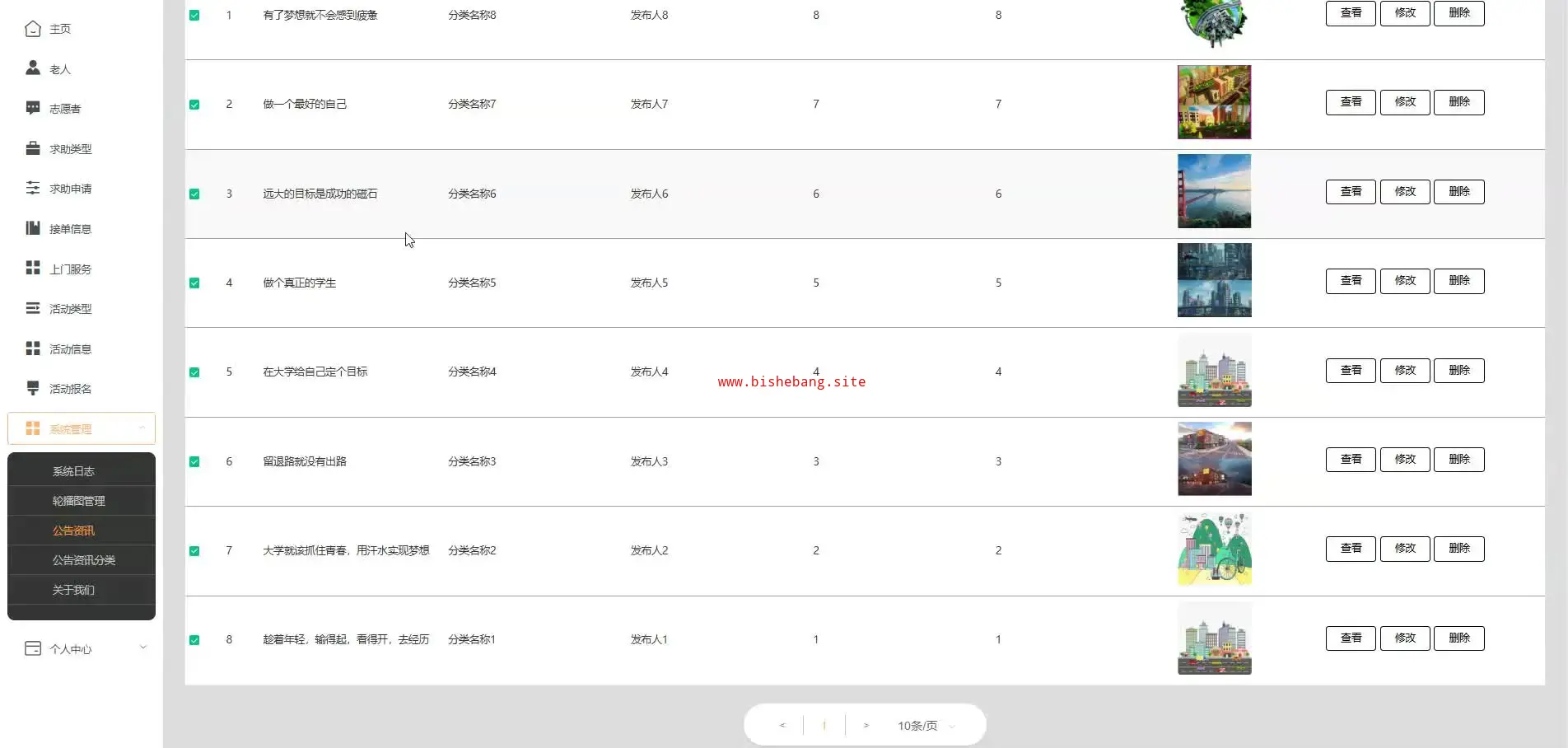Viewport: 1568px width, 748px height.
Task: Go to the 老人 section
Action: [x=59, y=69]
